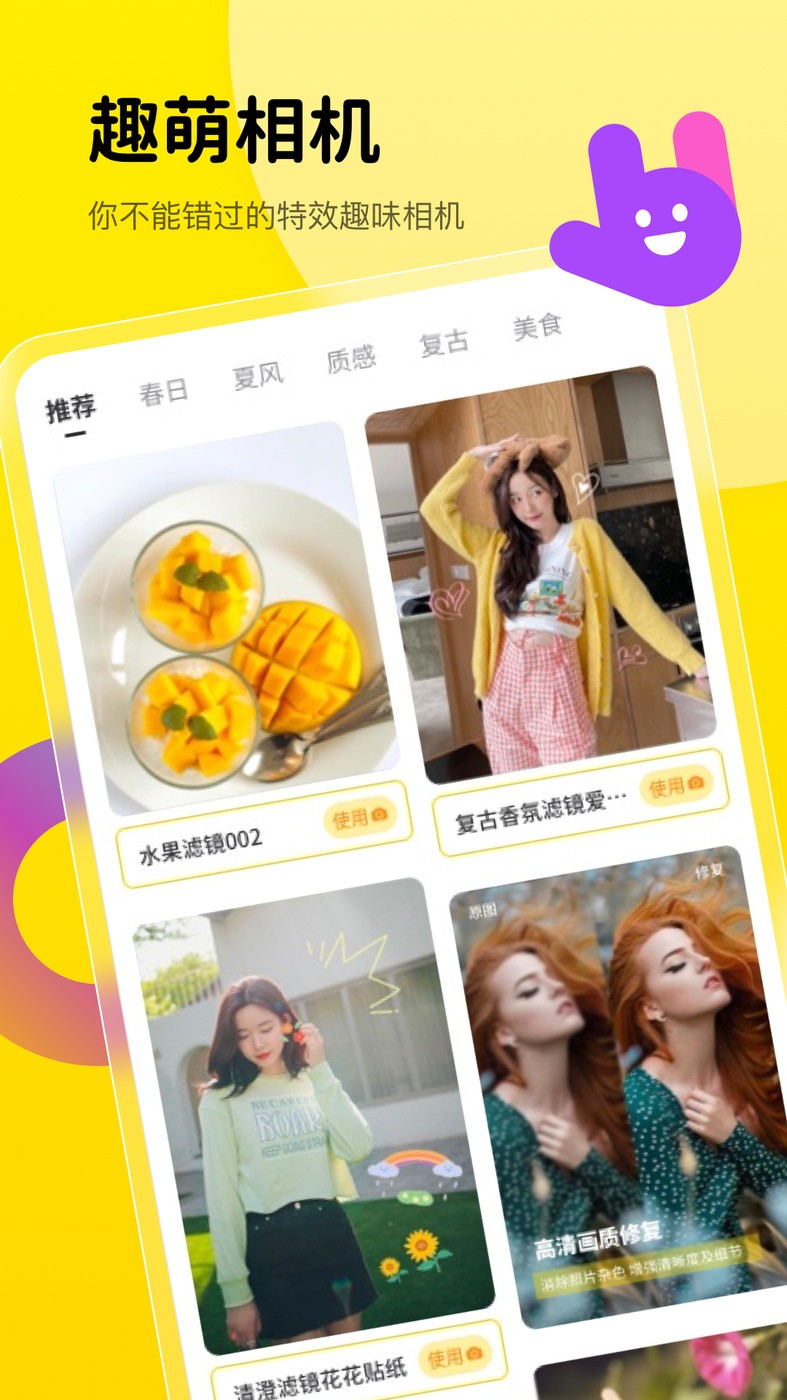
Task: Open the 春日 filter category
Action: [x=162, y=390]
